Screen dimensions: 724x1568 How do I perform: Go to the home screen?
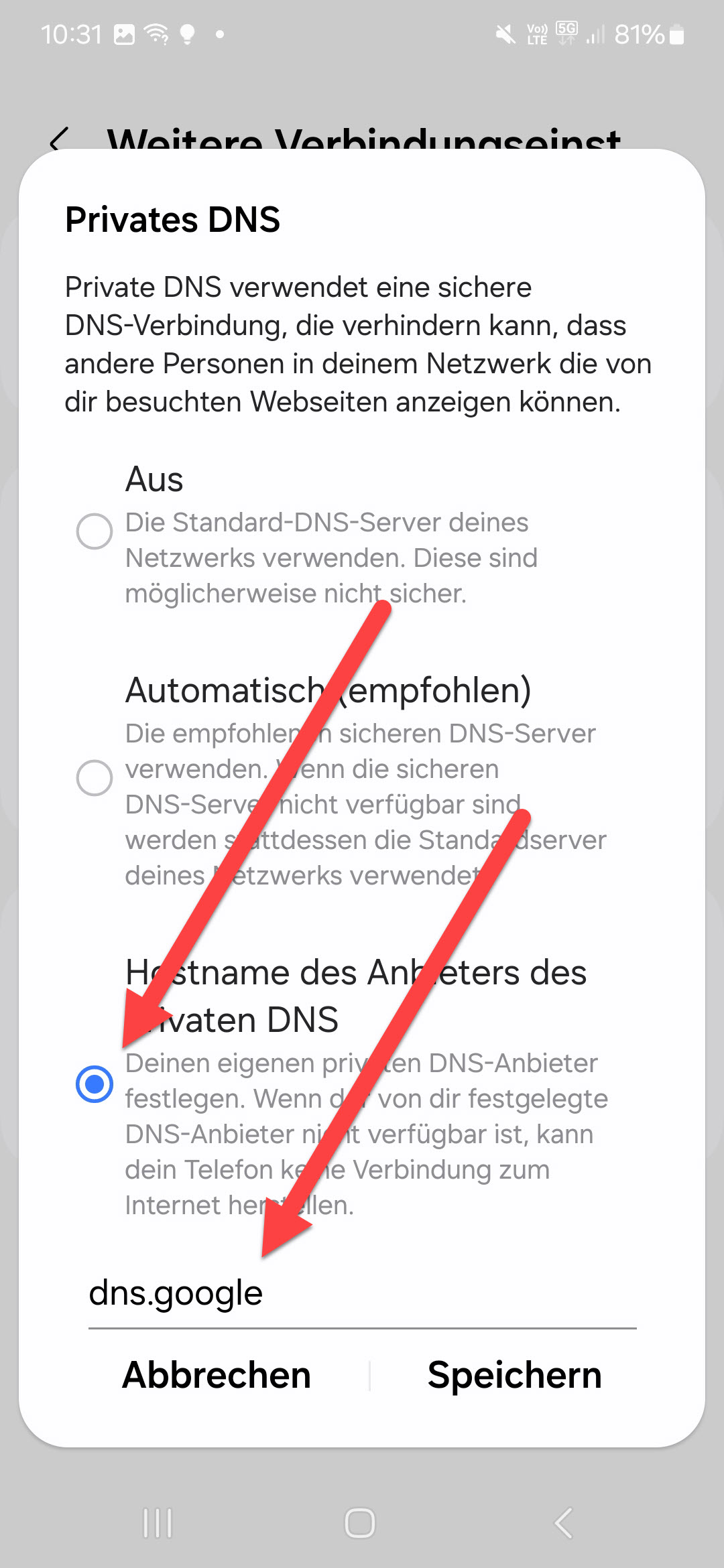point(360,1523)
